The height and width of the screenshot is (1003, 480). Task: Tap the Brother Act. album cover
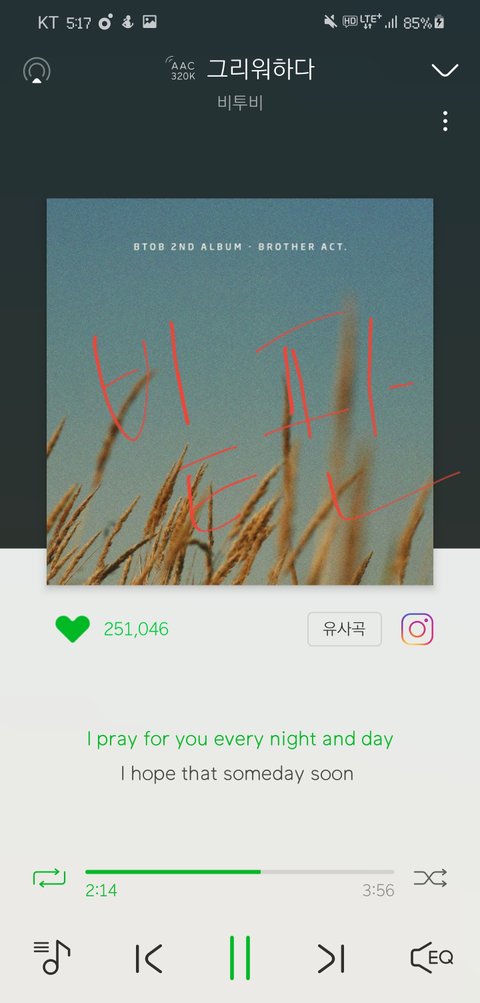click(240, 391)
